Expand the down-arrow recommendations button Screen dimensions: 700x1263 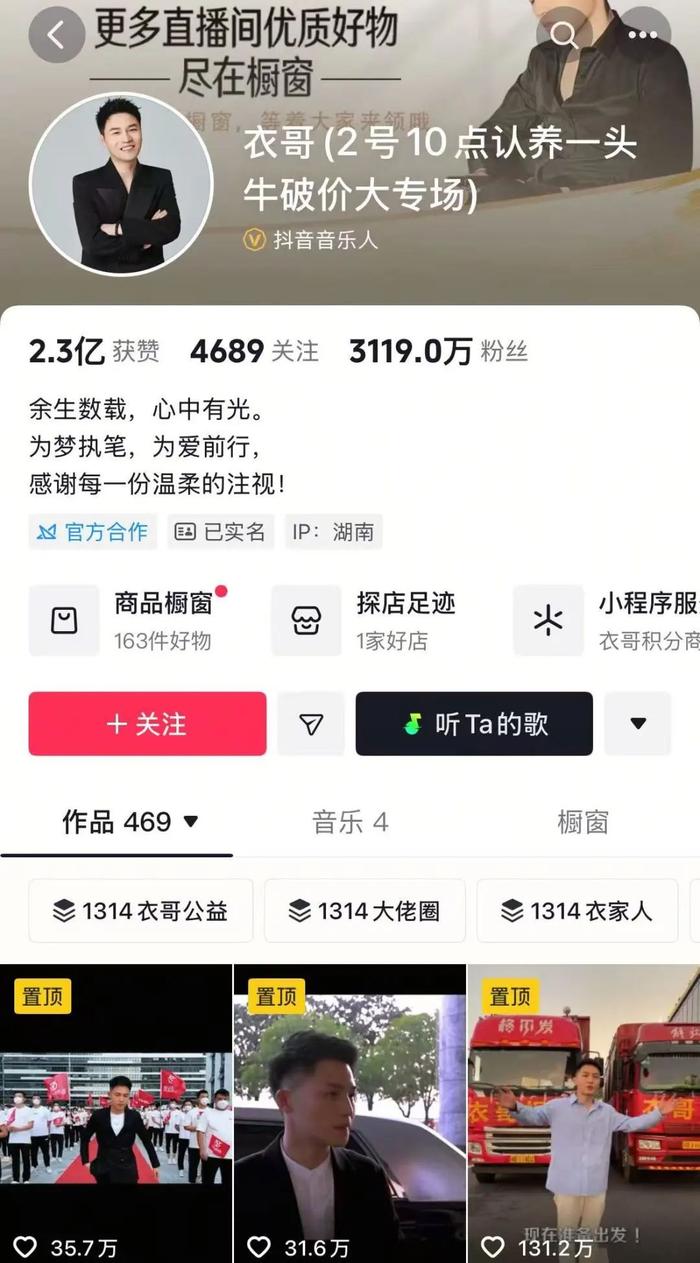click(x=638, y=724)
